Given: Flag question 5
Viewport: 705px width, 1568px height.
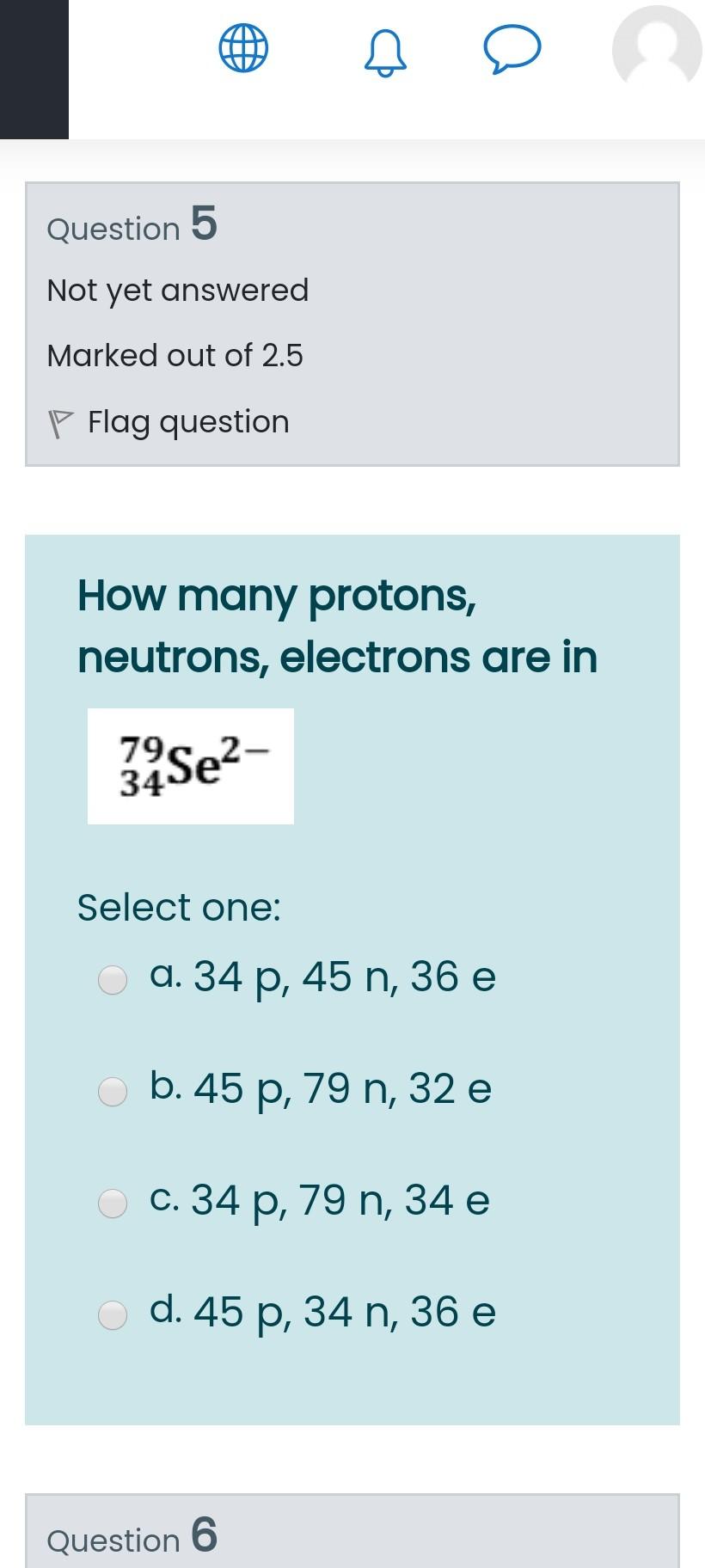Looking at the screenshot, I should coord(169,422).
